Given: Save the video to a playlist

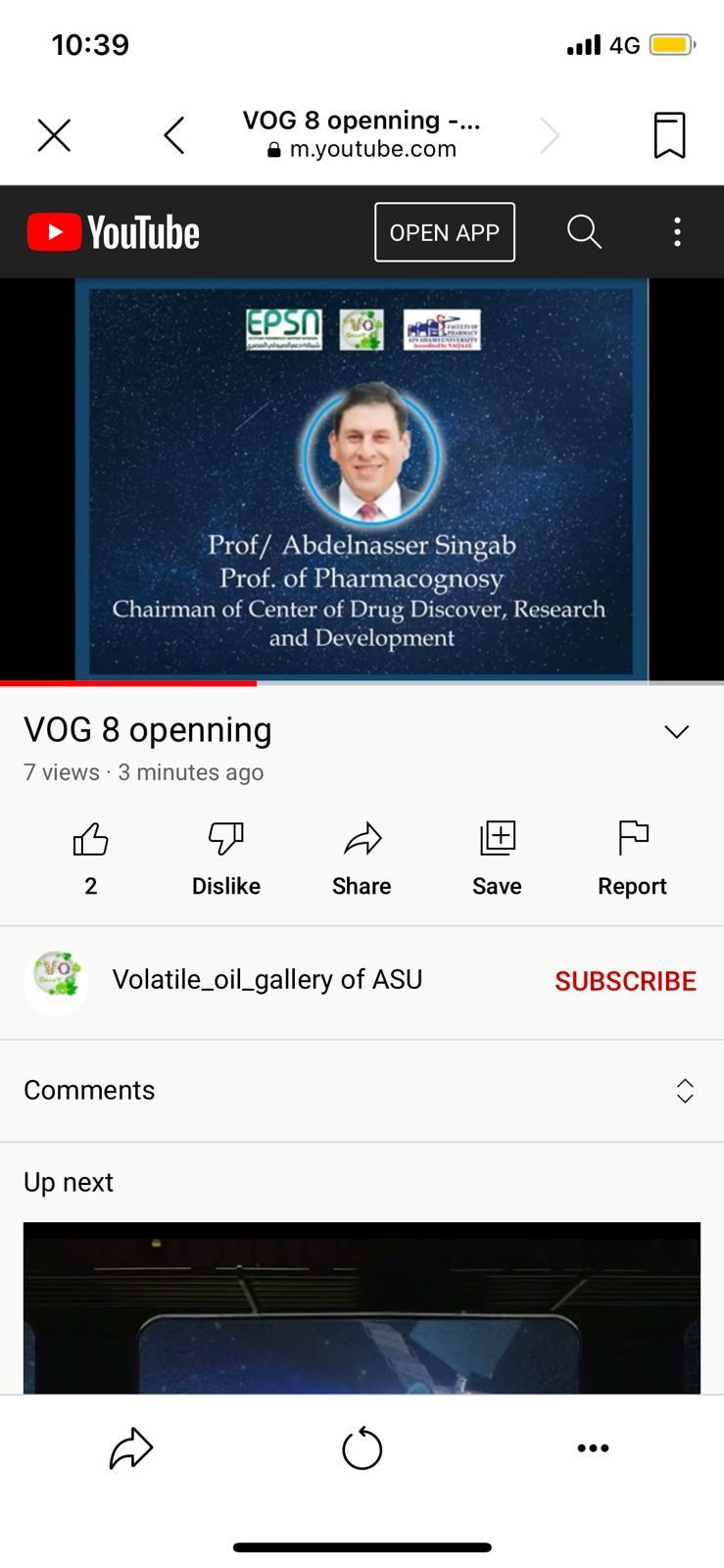Looking at the screenshot, I should point(497,840).
